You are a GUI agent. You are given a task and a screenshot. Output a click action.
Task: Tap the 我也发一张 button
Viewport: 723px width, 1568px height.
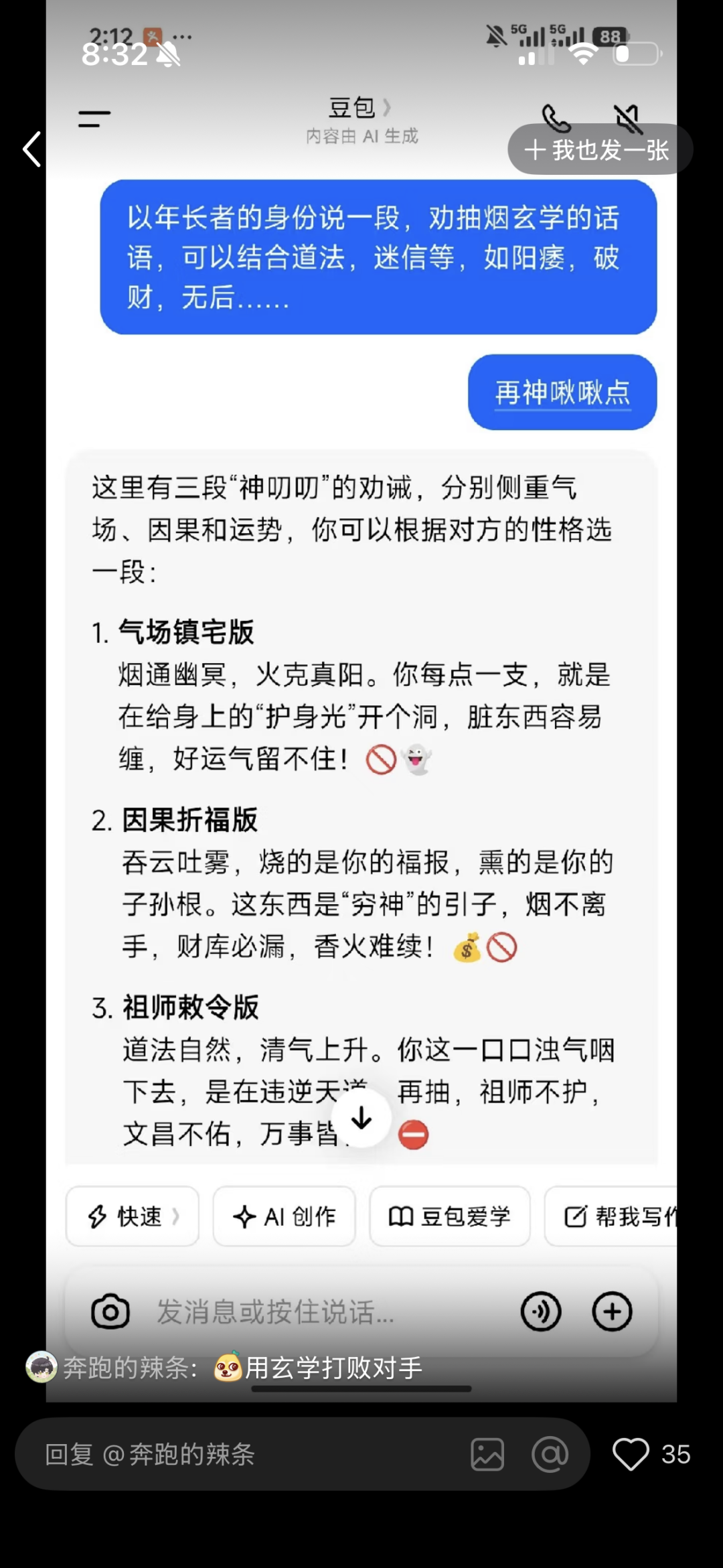(x=599, y=150)
